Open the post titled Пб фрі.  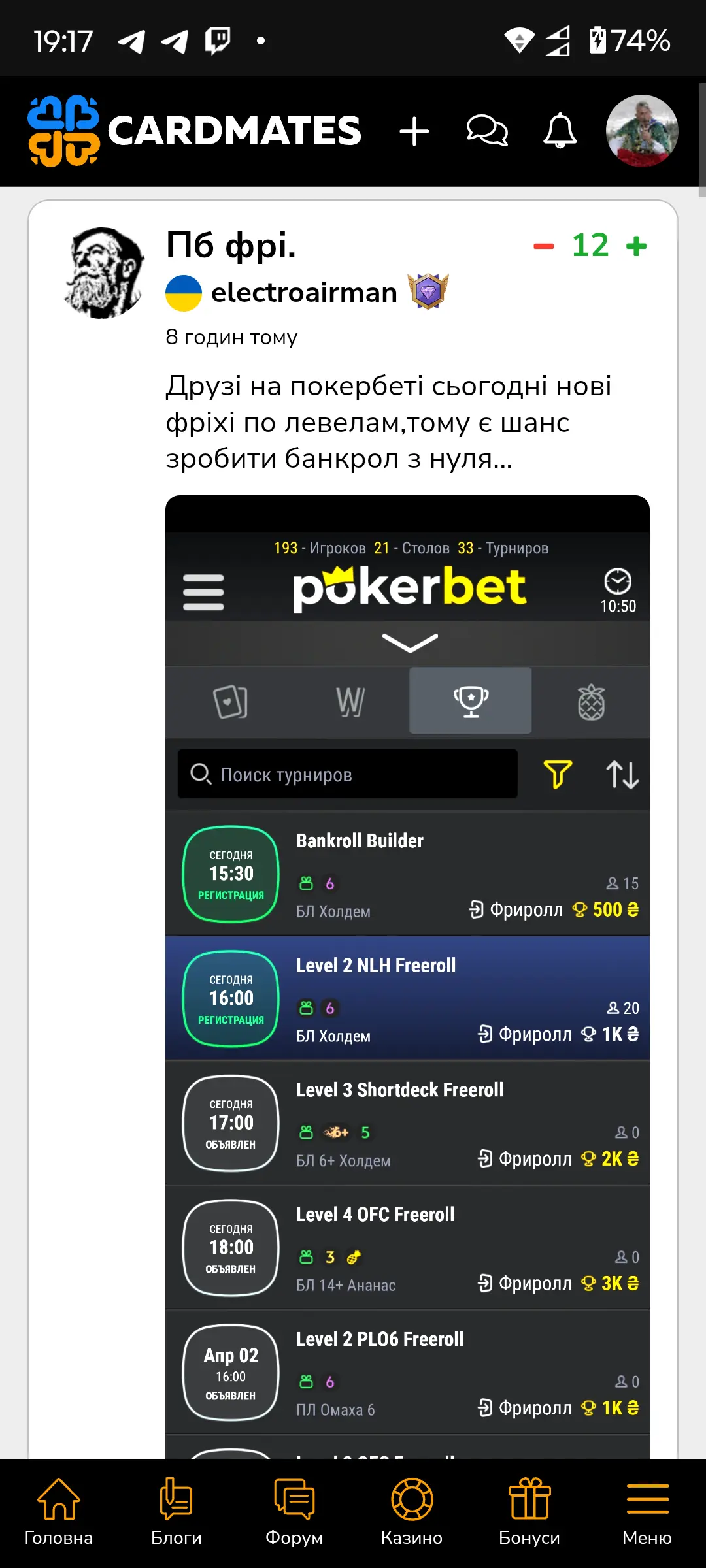231,246
